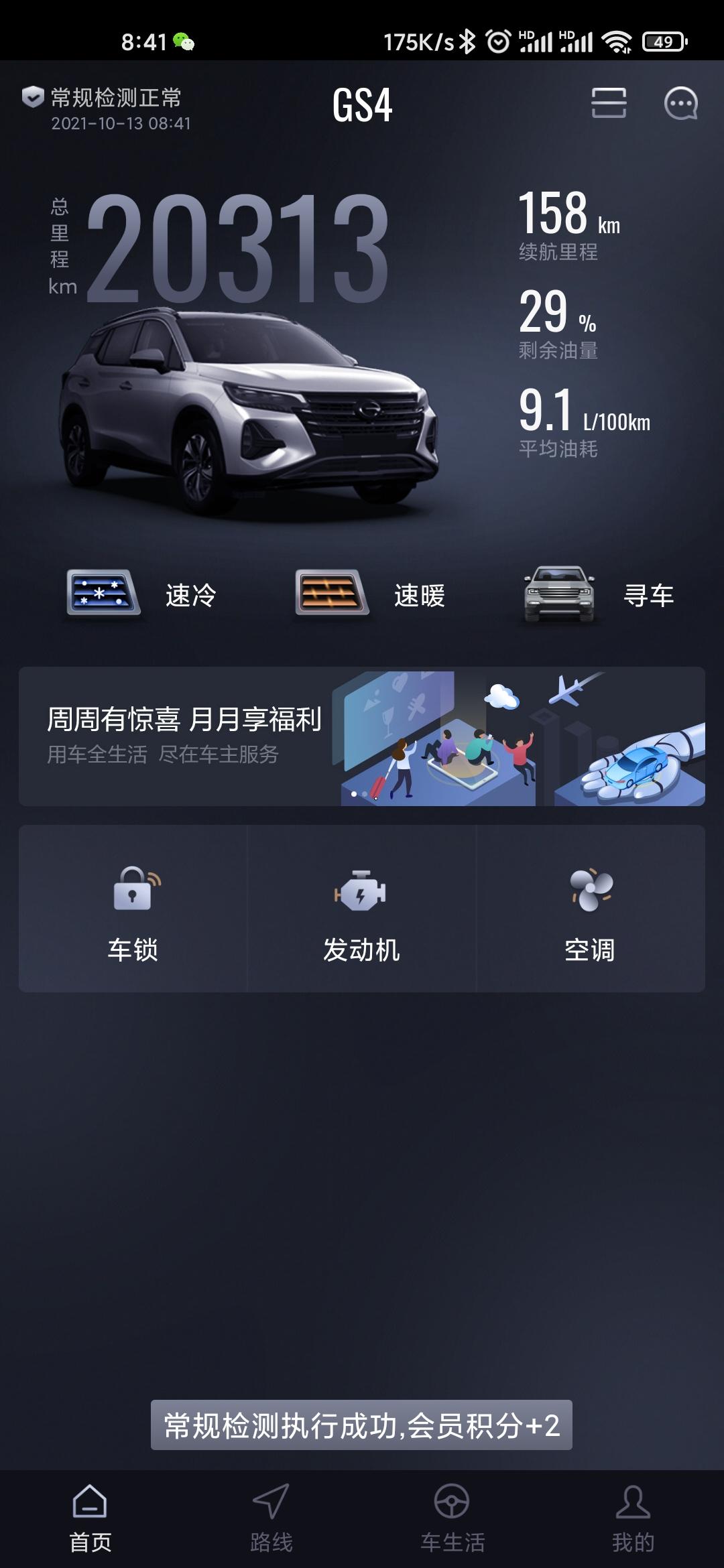The height and width of the screenshot is (1568, 724).
Task: Open 发动机 engine control
Action: [x=361, y=909]
